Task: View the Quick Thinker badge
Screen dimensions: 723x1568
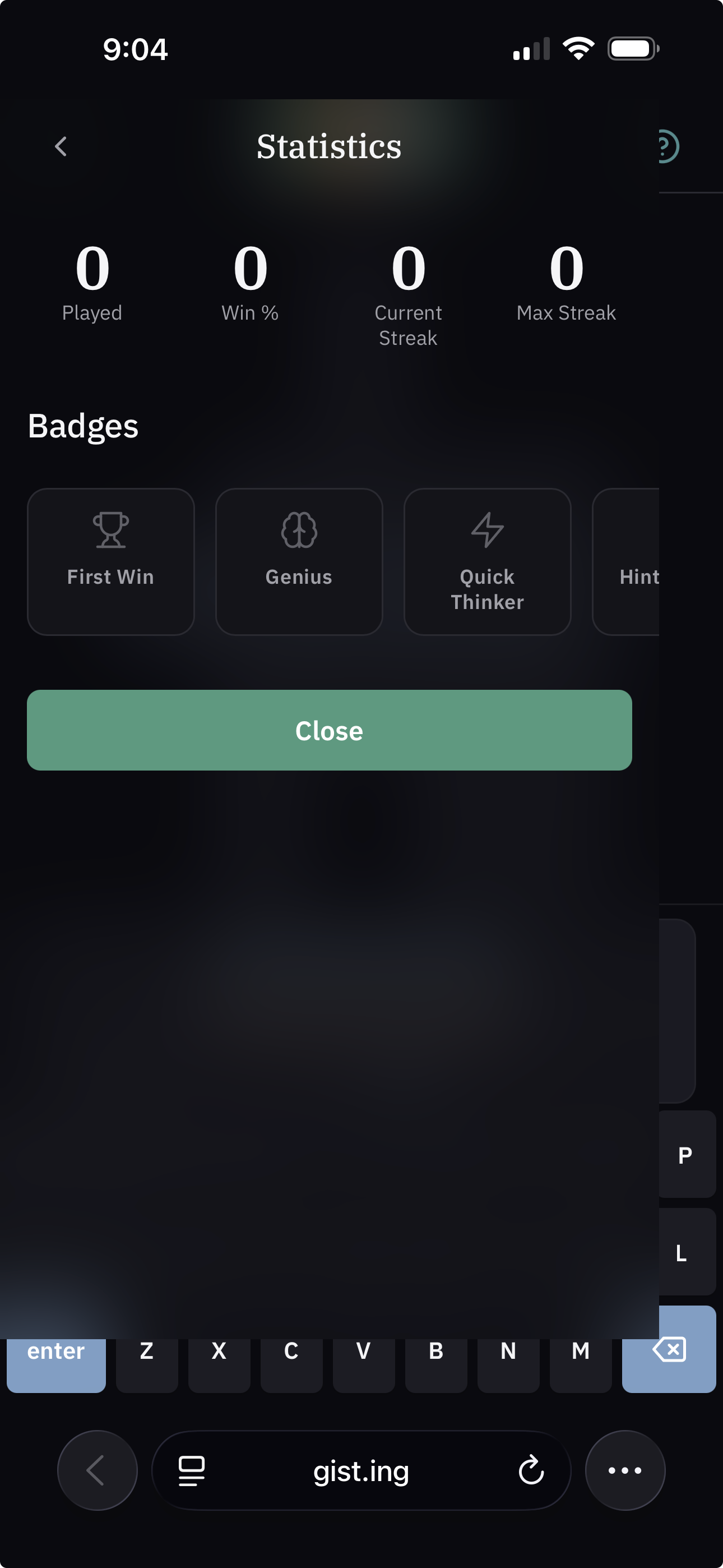Action: (487, 561)
